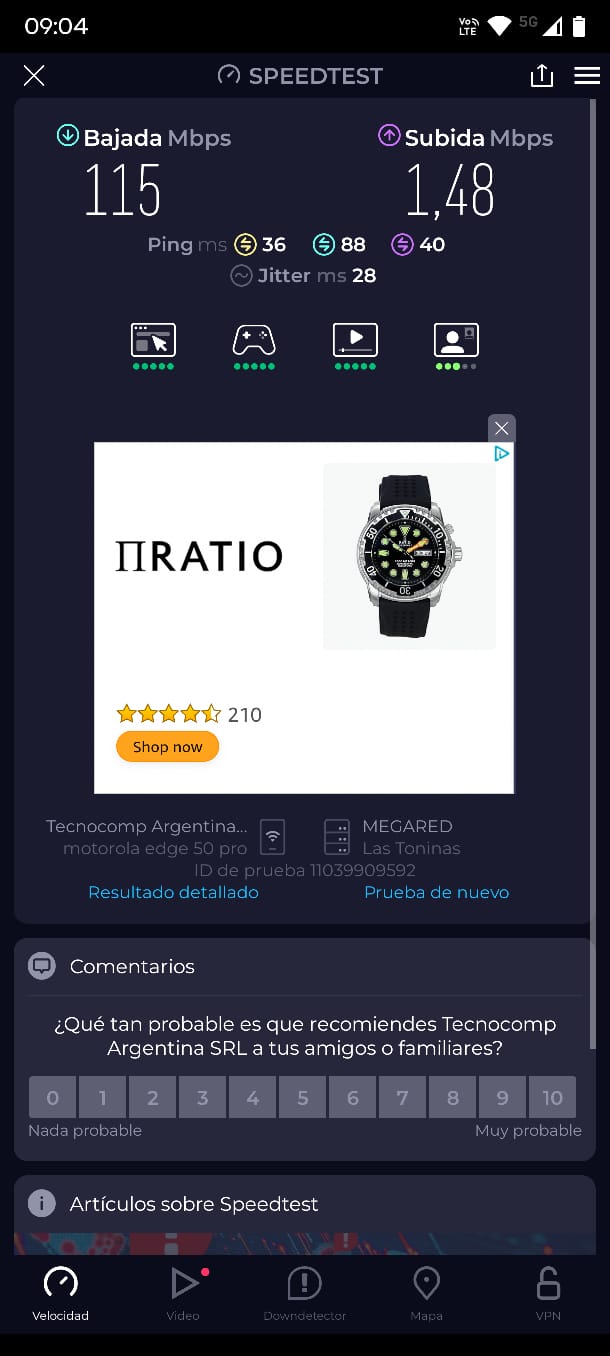The width and height of the screenshot is (610, 1356).
Task: Open the hamburger menu
Action: point(587,76)
